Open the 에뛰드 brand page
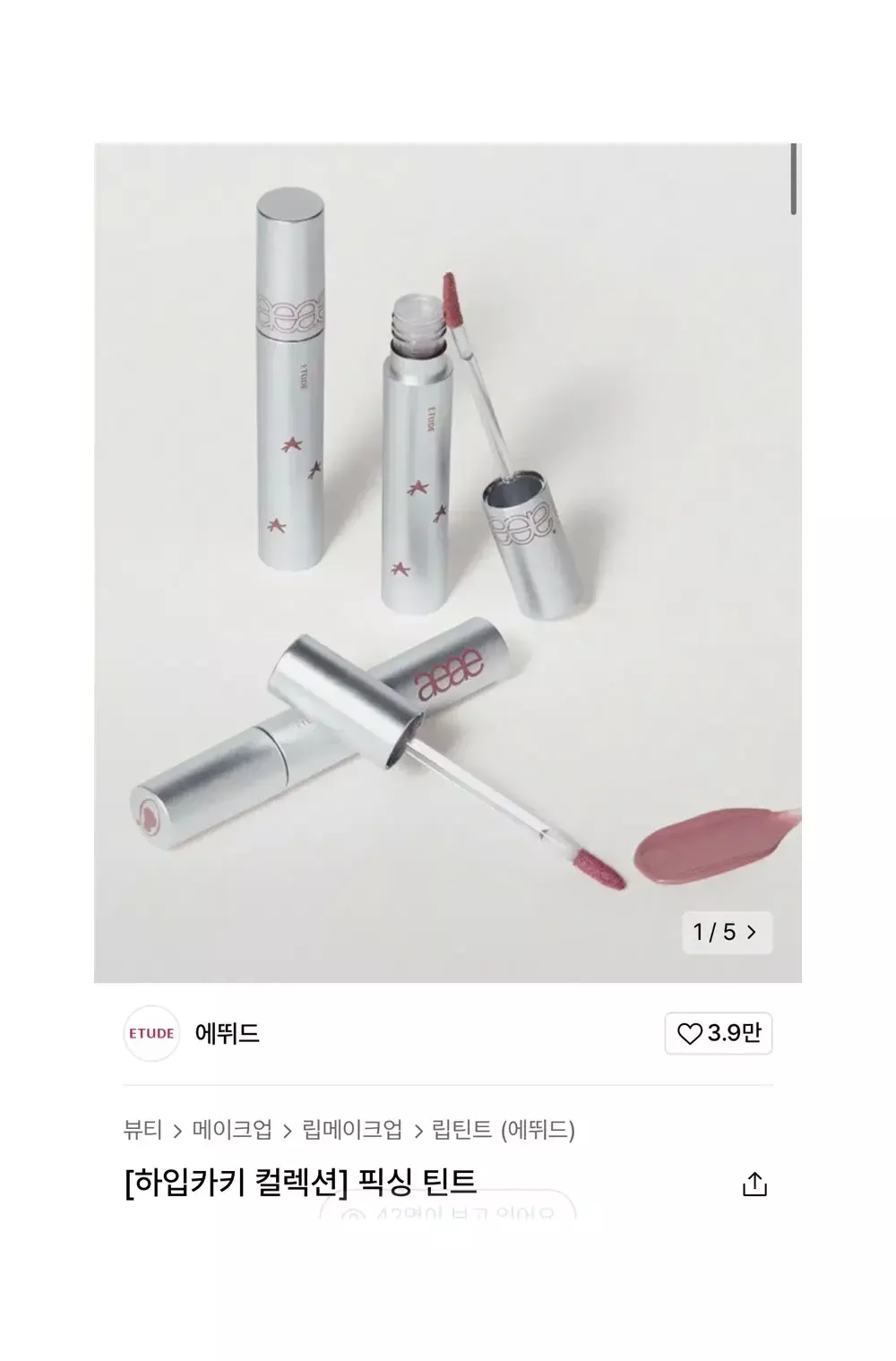This screenshot has height=1361, width=896. (x=227, y=1034)
